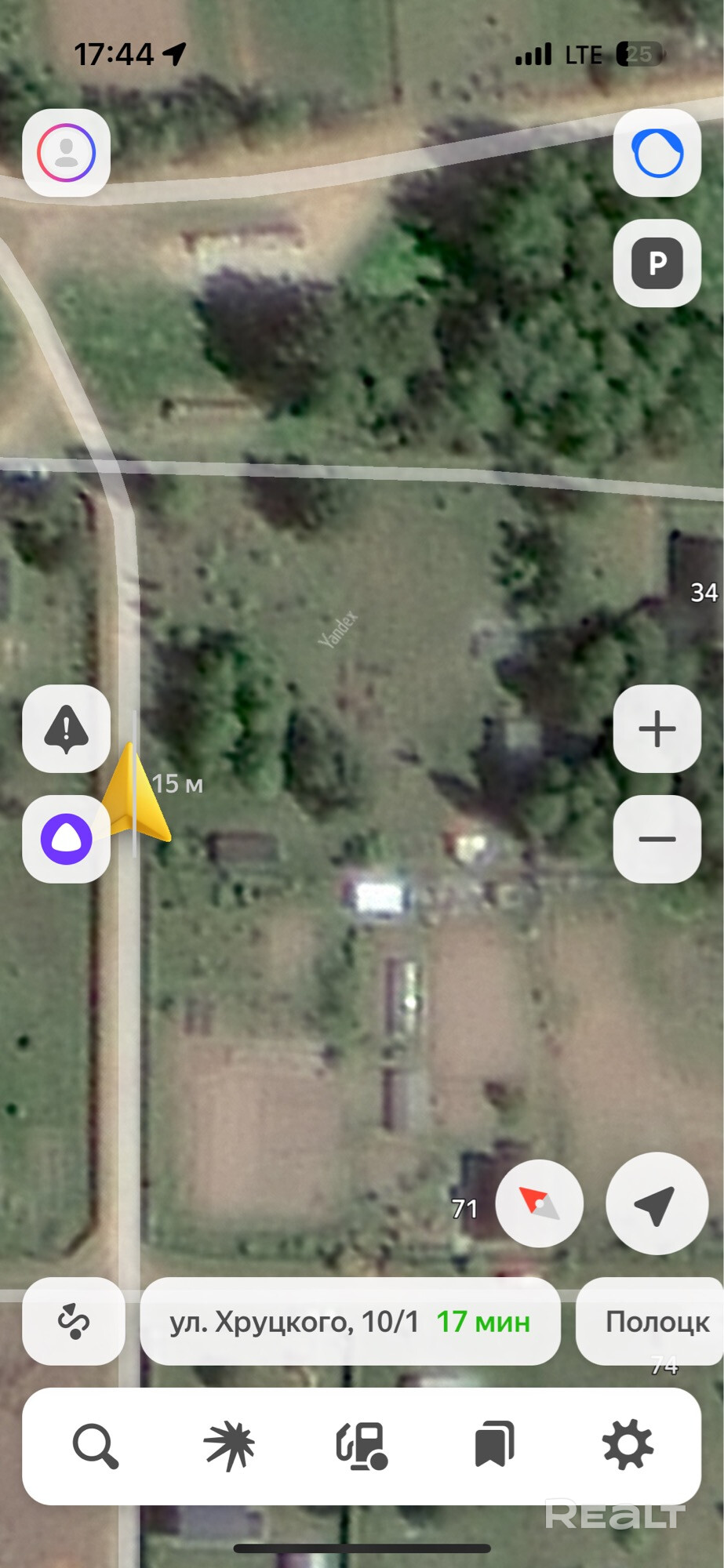Open the route builder button
The width and height of the screenshot is (724, 1568).
tap(74, 1322)
